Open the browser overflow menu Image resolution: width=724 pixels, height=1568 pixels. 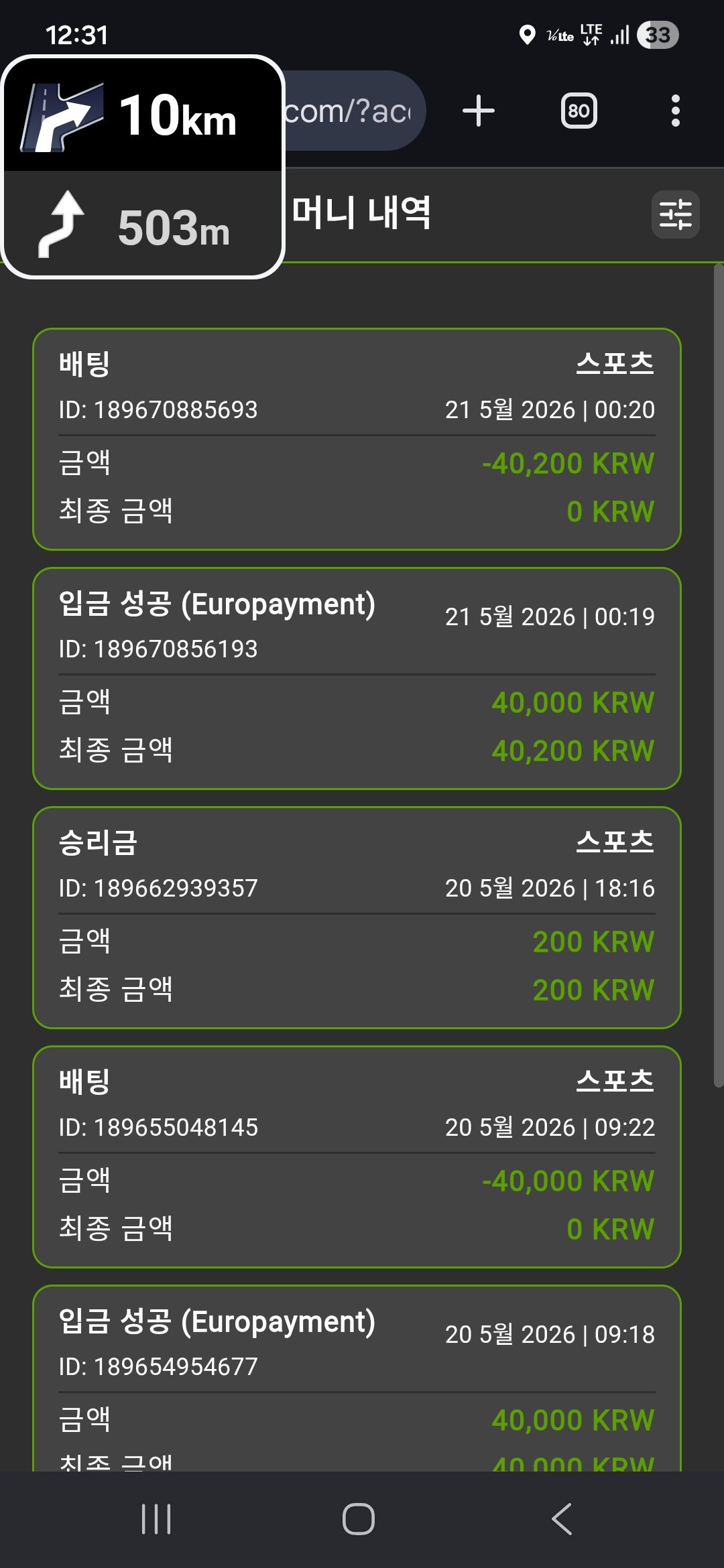675,111
